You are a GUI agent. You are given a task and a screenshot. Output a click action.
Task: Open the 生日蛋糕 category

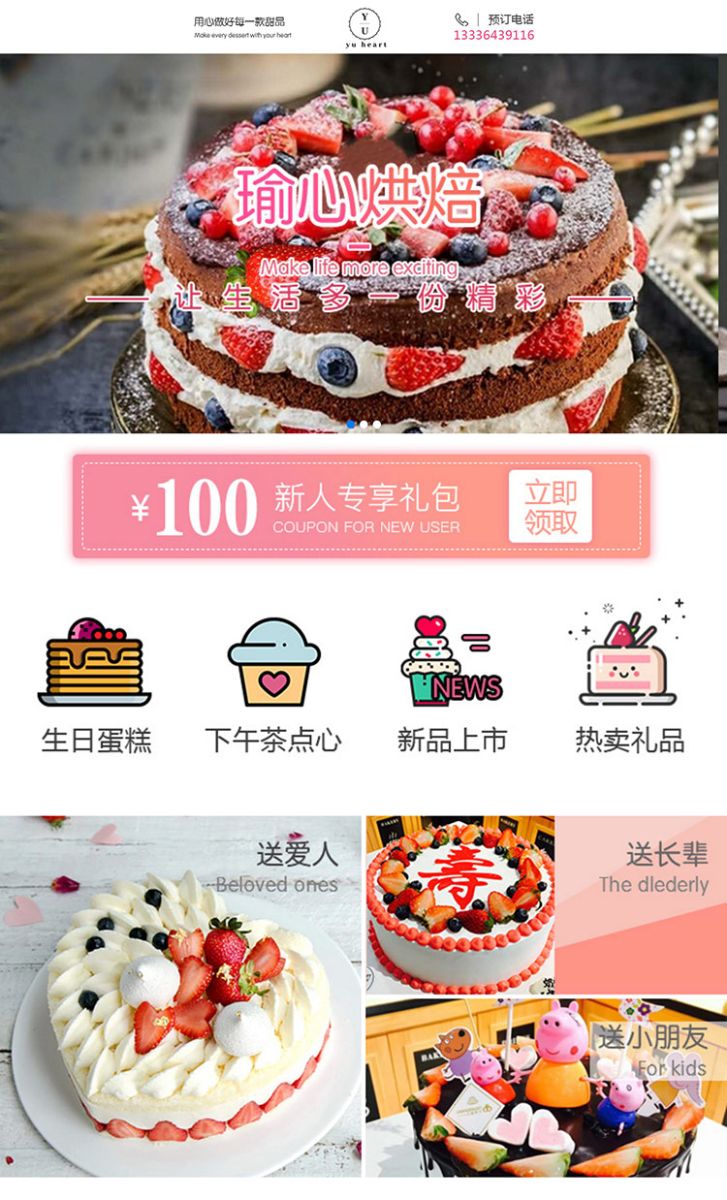point(95,685)
